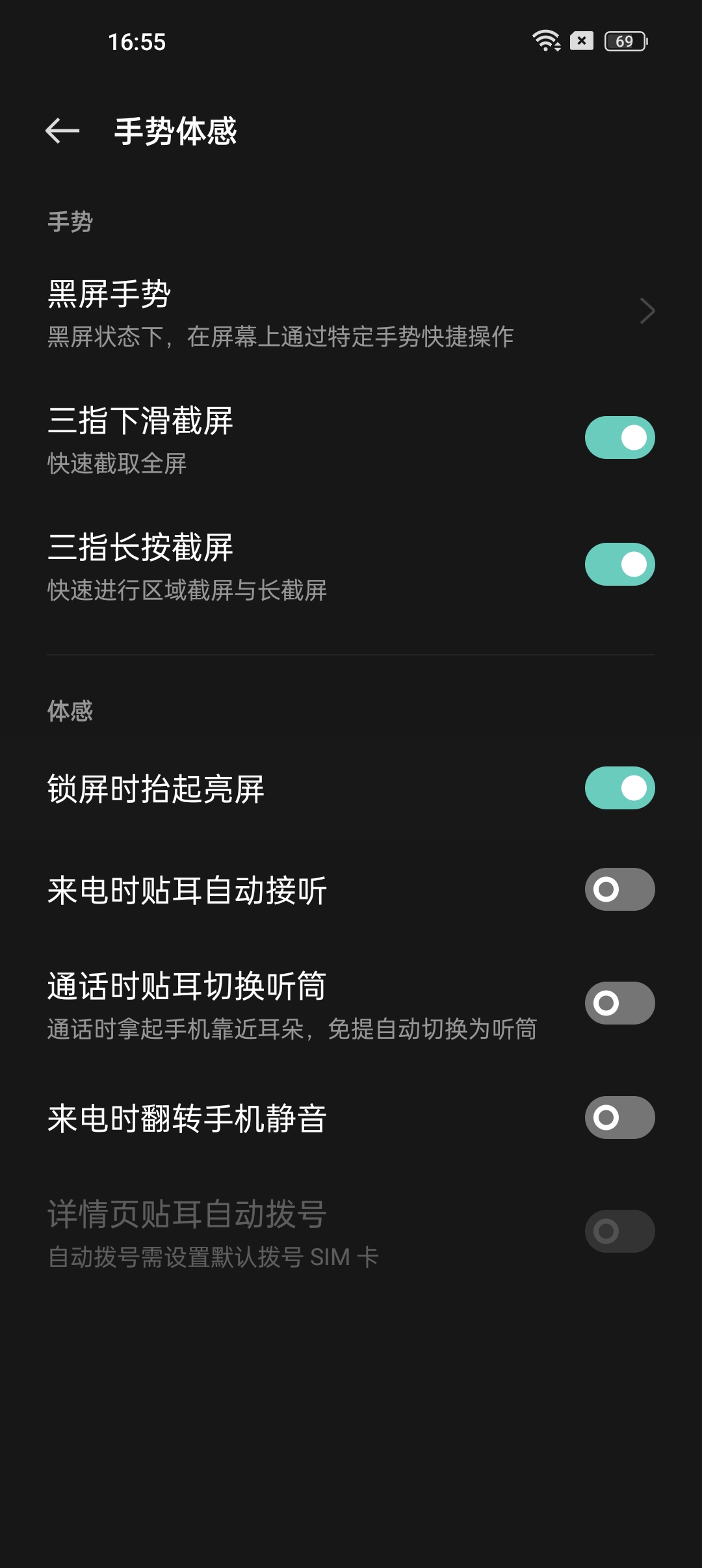Tap the SIM card error icon
Image resolution: width=702 pixels, height=1568 pixels.
point(580,40)
